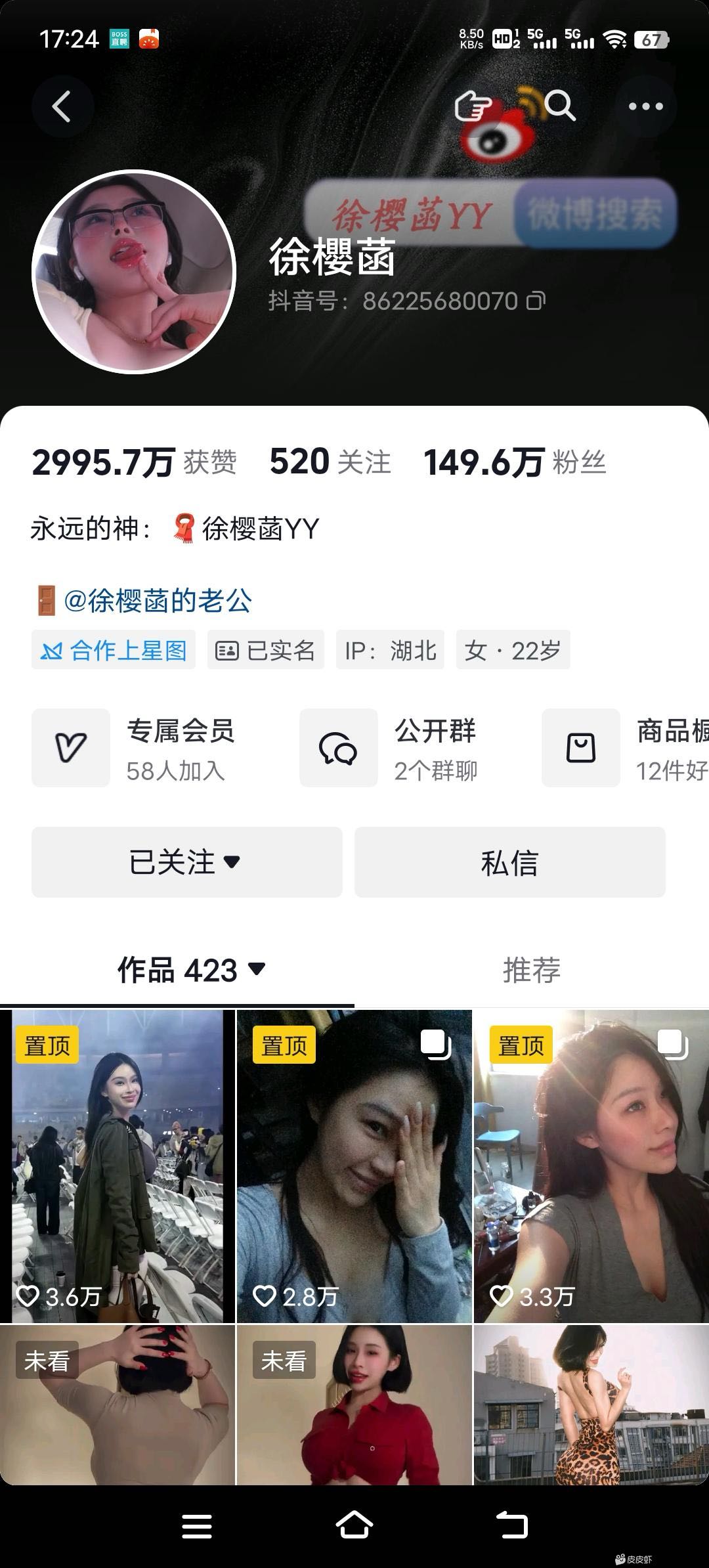Image resolution: width=709 pixels, height=1568 pixels.
Task: View the profile avatar photo
Action: (x=134, y=272)
